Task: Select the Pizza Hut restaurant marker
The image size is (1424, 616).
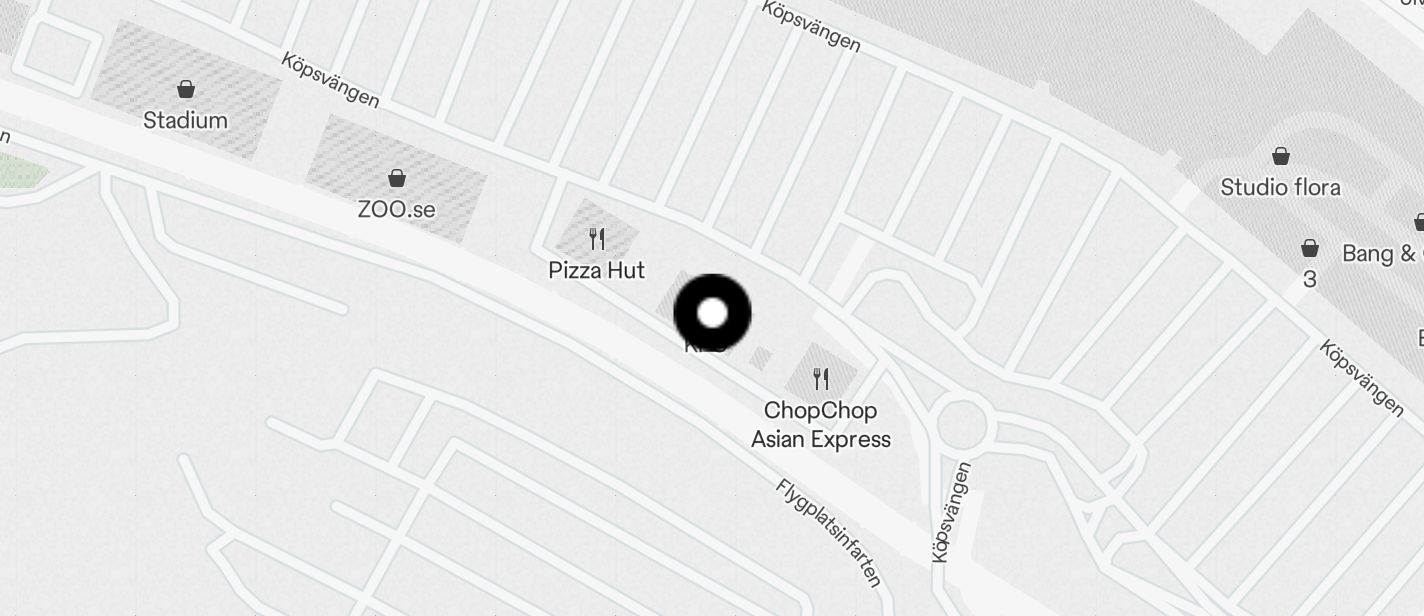Action: [597, 239]
